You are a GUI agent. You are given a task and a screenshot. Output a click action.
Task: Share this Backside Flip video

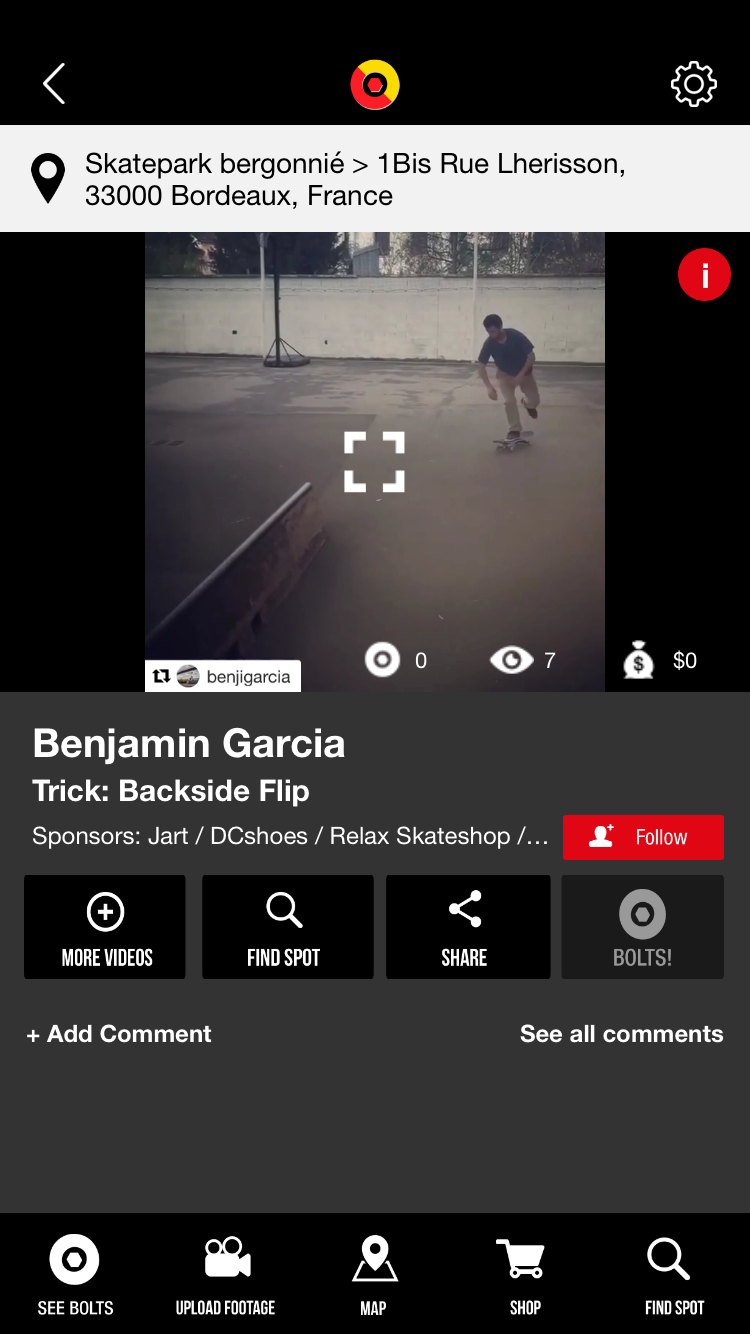(x=467, y=927)
